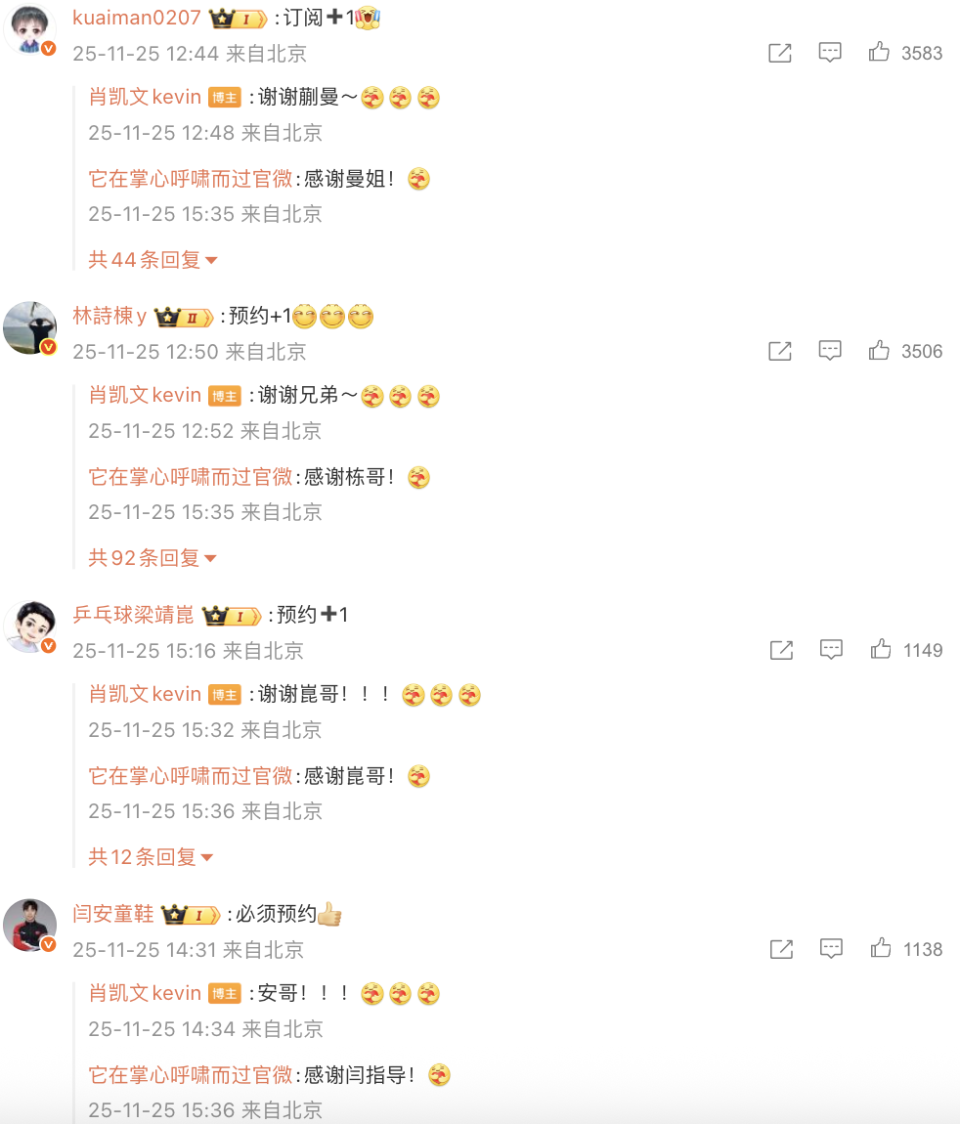Like 梁靖崑's comment via the thumbs-up icon
960x1124 pixels.
(x=879, y=649)
